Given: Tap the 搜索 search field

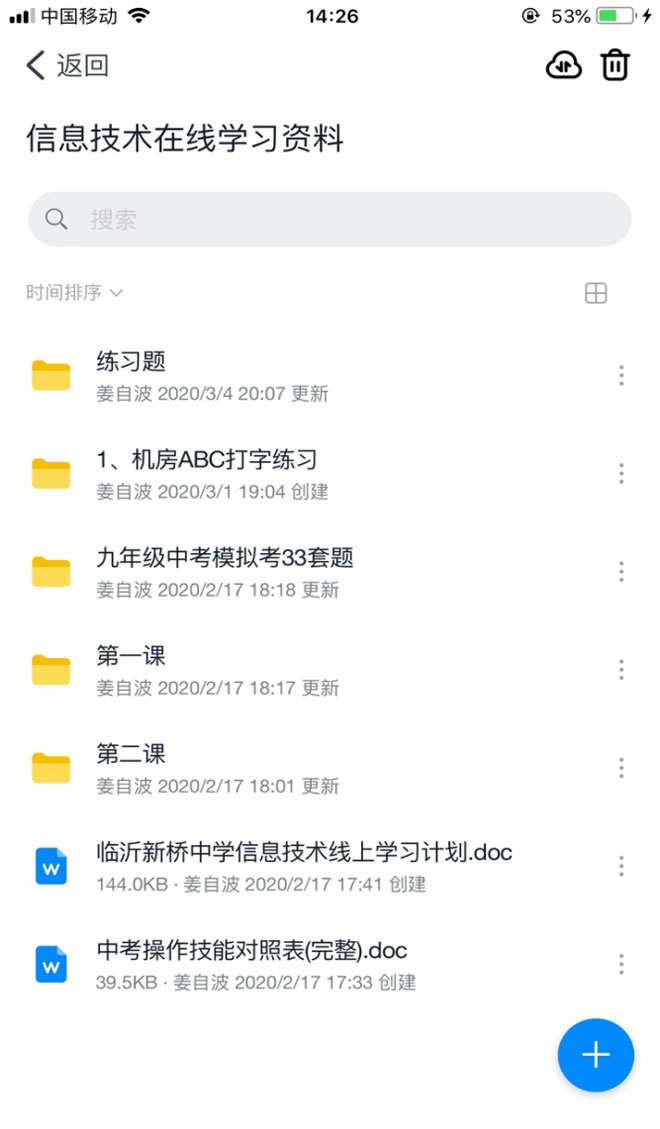Looking at the screenshot, I should point(330,219).
